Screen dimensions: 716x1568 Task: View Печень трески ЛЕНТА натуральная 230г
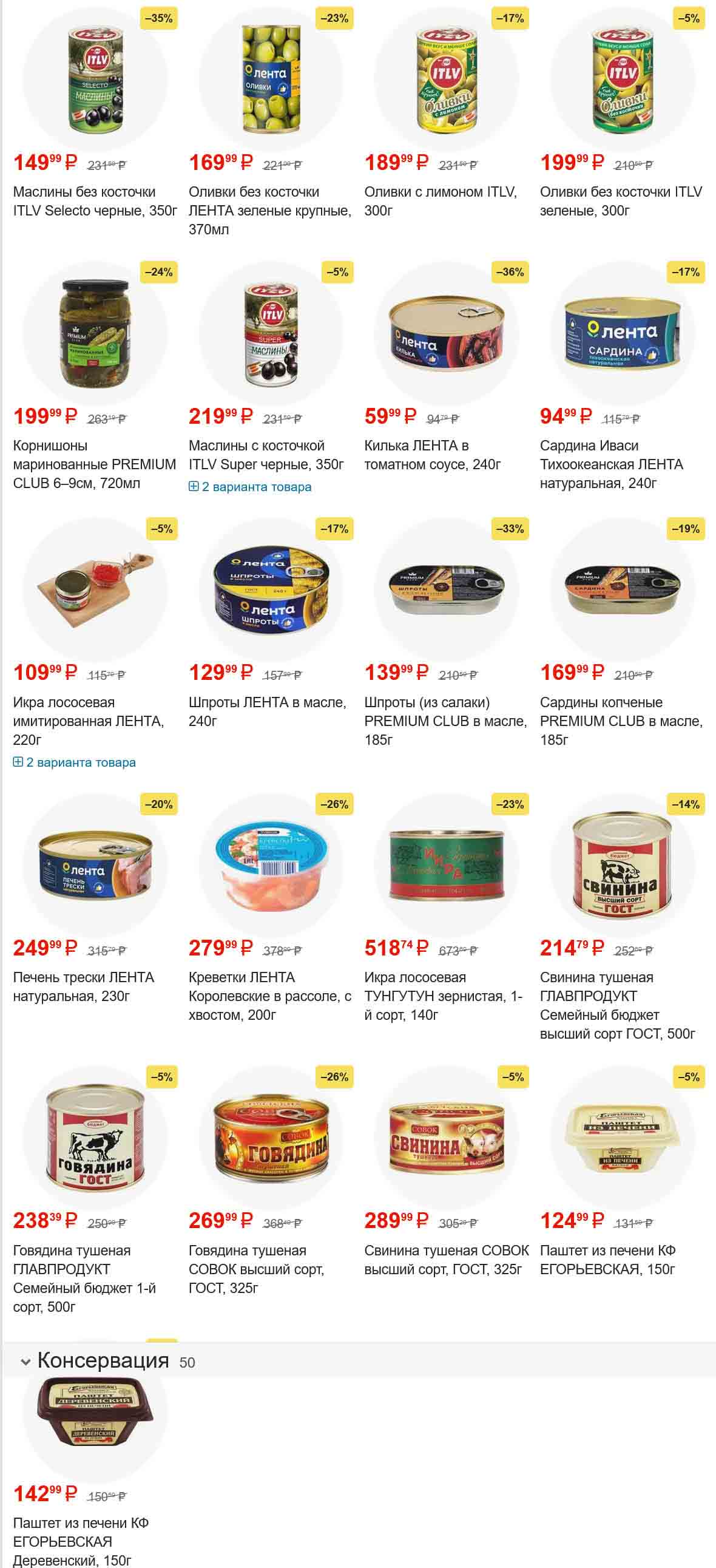click(83, 986)
